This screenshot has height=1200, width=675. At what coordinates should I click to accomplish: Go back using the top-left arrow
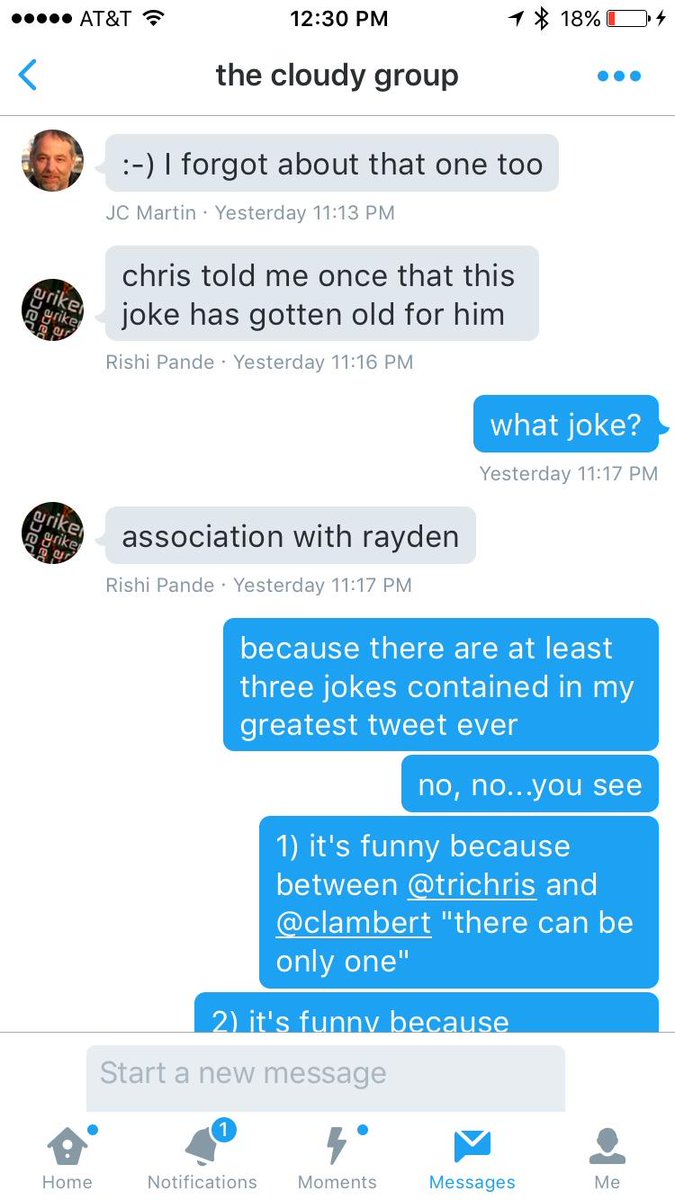tap(28, 76)
